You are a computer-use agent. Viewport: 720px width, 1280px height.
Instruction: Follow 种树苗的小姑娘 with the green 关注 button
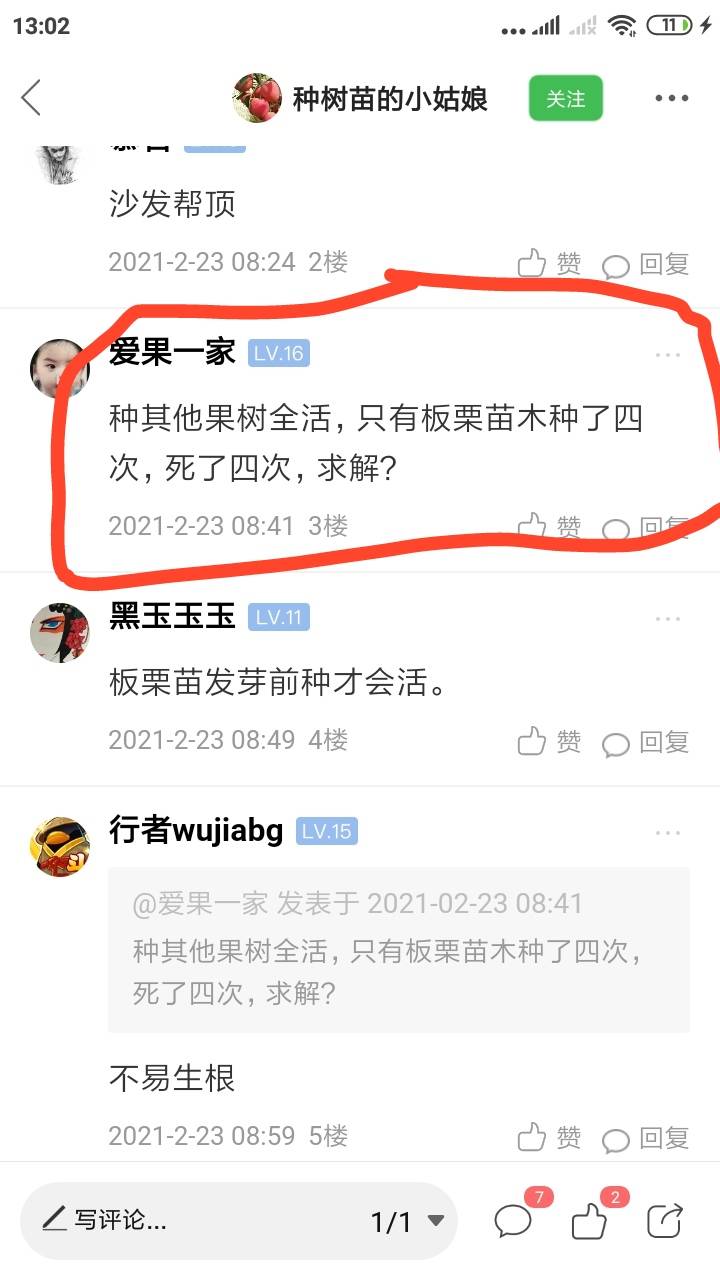(566, 98)
